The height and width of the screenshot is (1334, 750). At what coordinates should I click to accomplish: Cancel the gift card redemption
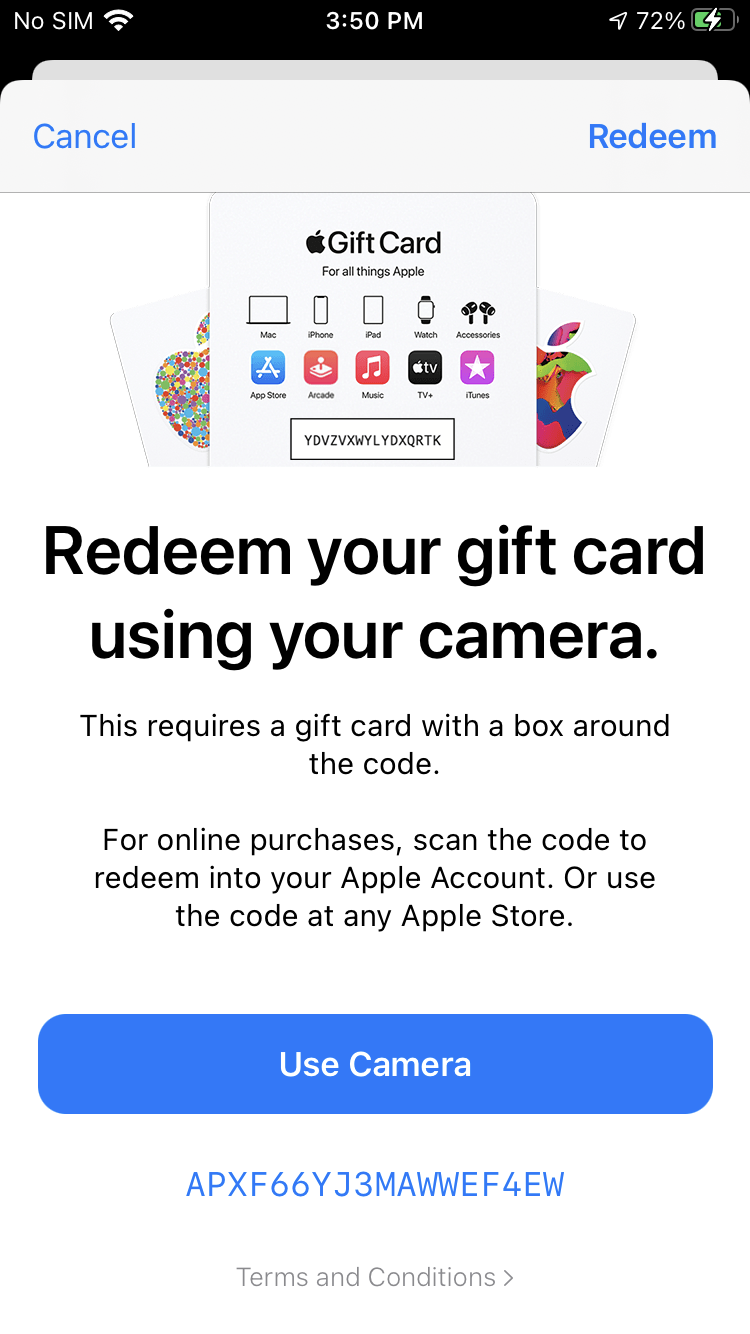tap(85, 137)
